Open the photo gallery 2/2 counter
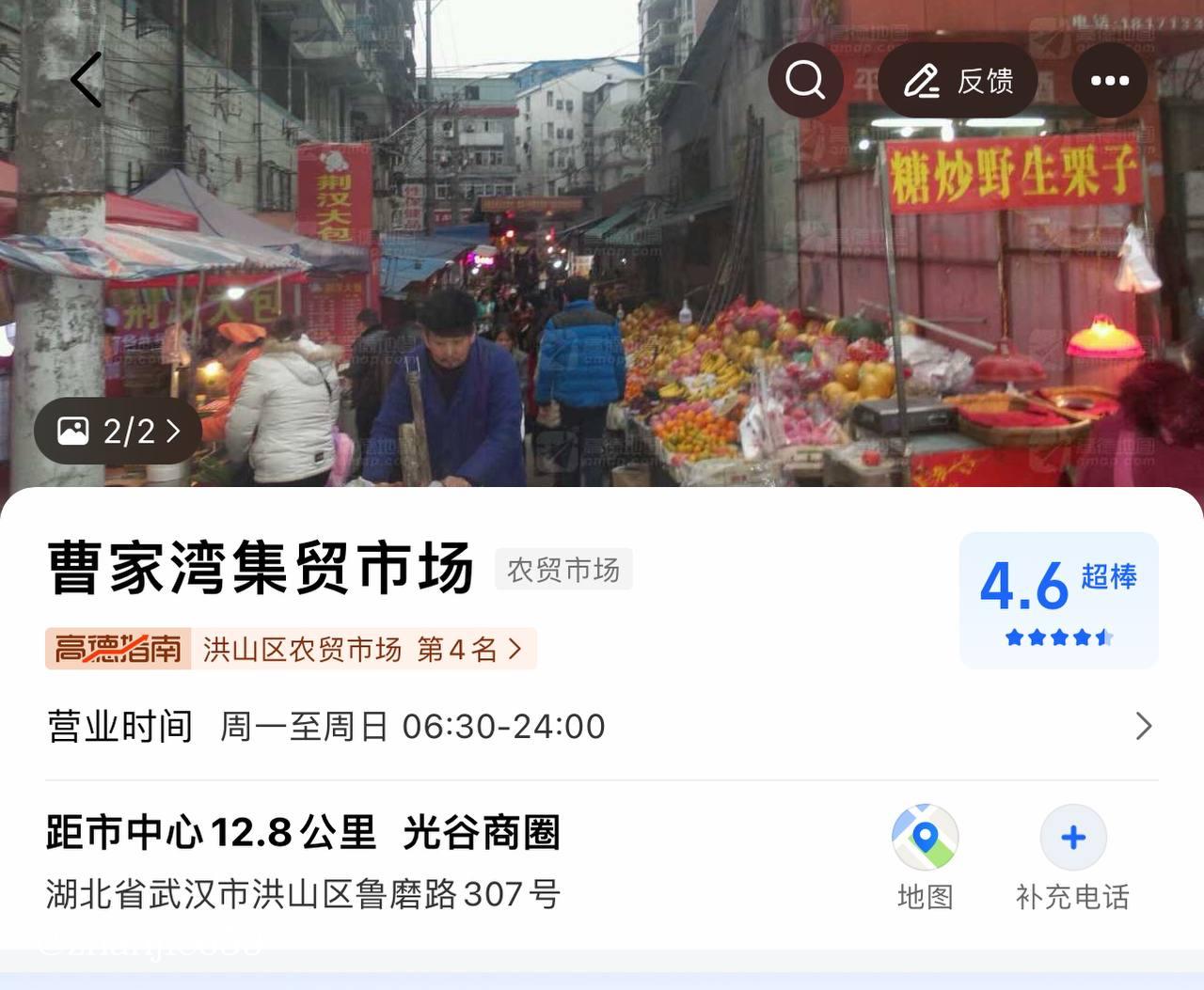Image resolution: width=1204 pixels, height=990 pixels. point(119,432)
